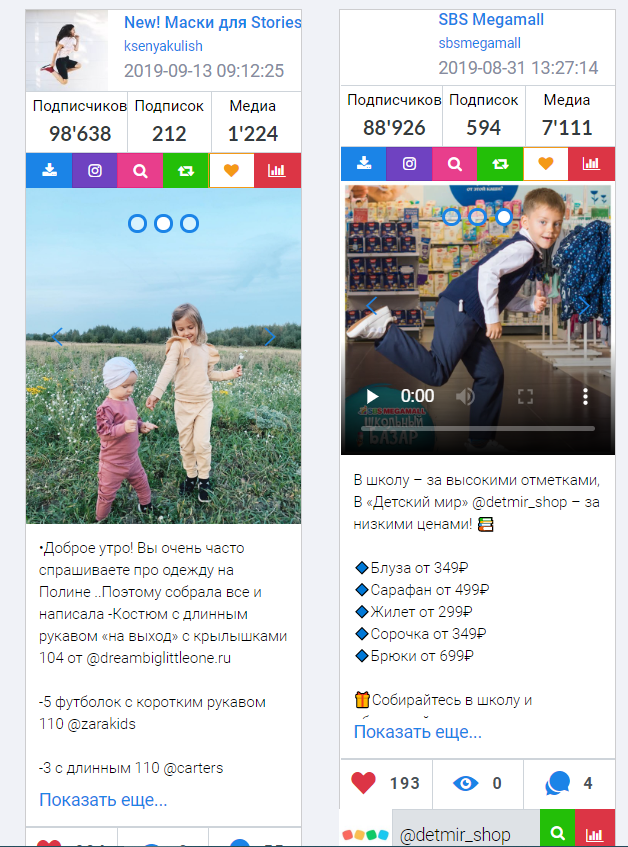Expand ksenyakulish caption with Показать еще

click(x=103, y=799)
